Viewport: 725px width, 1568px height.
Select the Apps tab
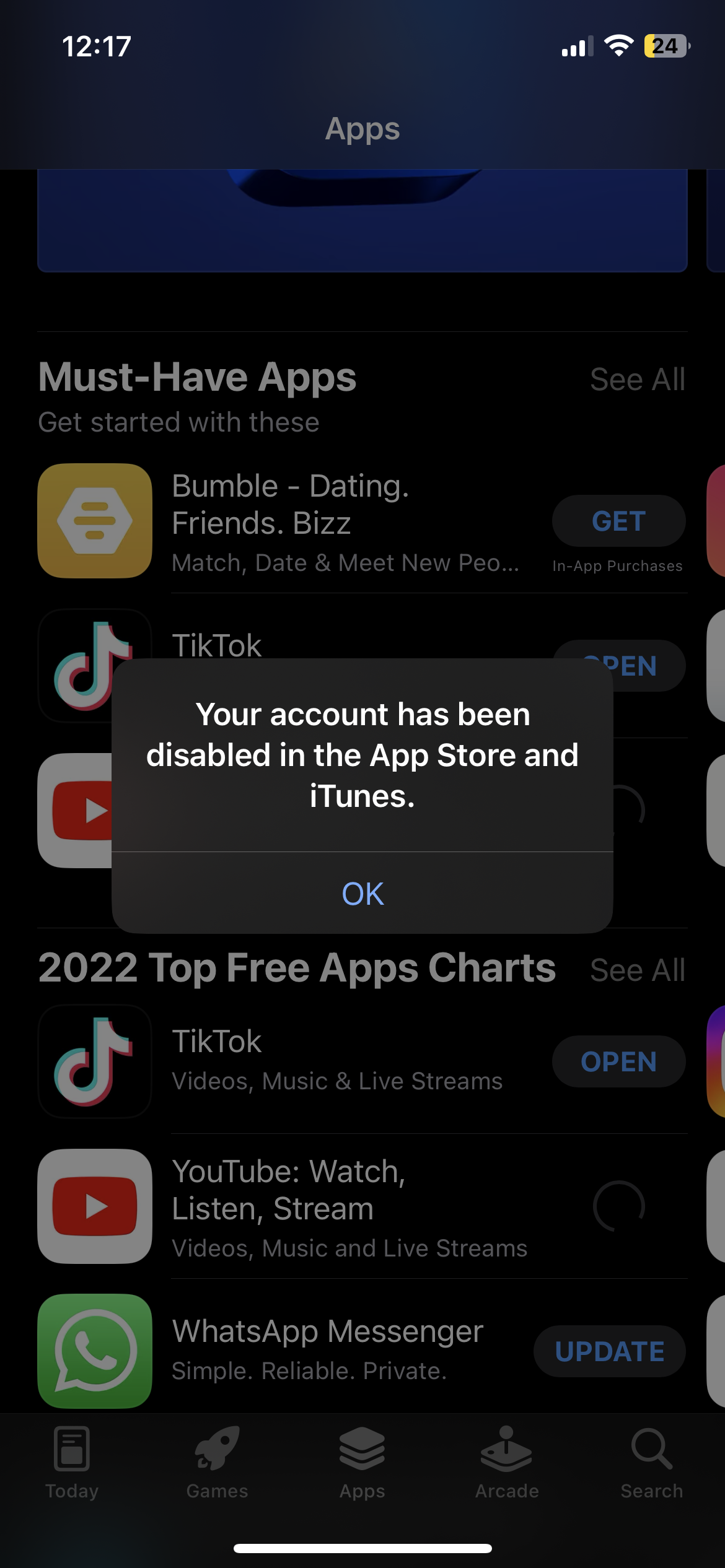(x=362, y=1463)
